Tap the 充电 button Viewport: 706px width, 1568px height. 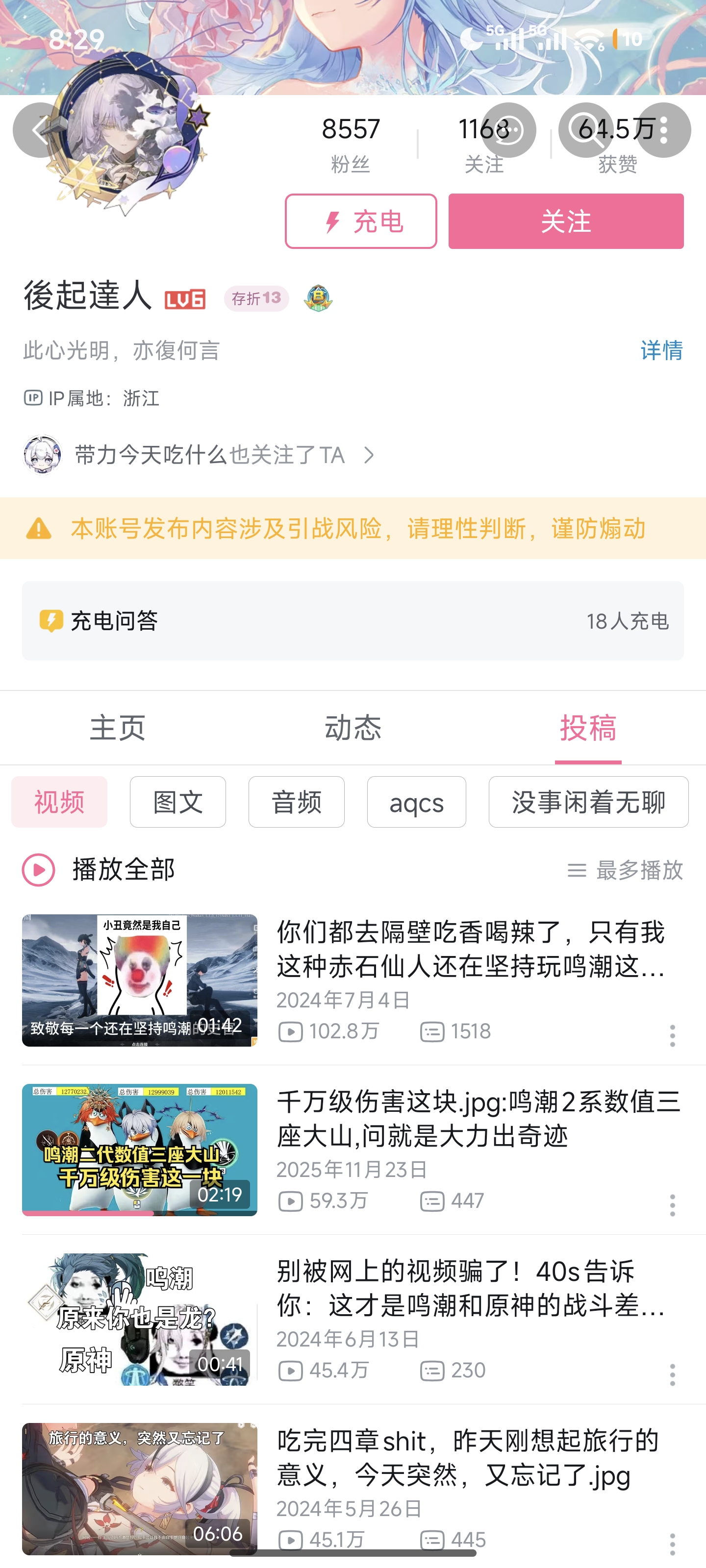(361, 221)
